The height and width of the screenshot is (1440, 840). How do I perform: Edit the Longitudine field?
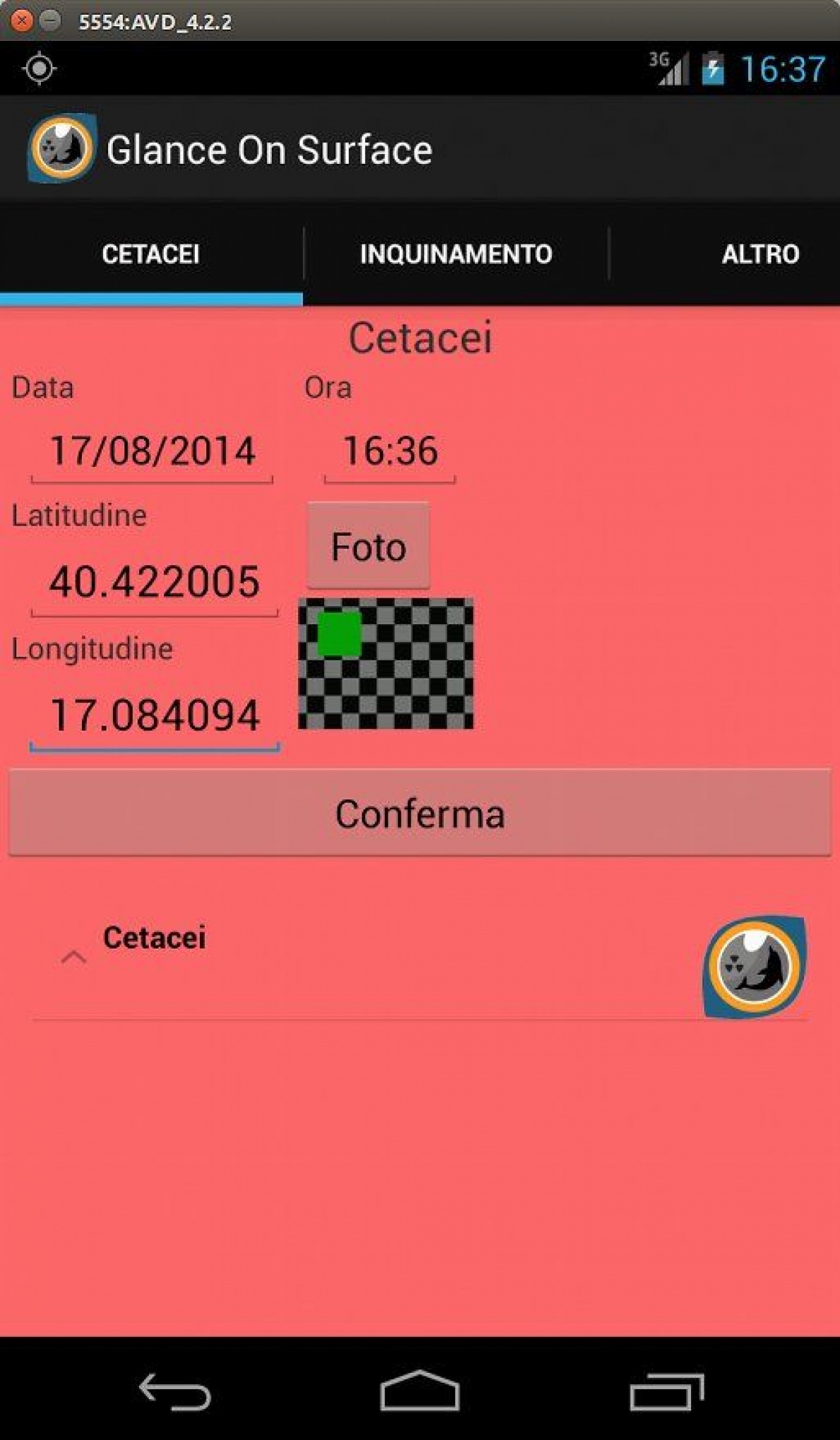click(155, 715)
